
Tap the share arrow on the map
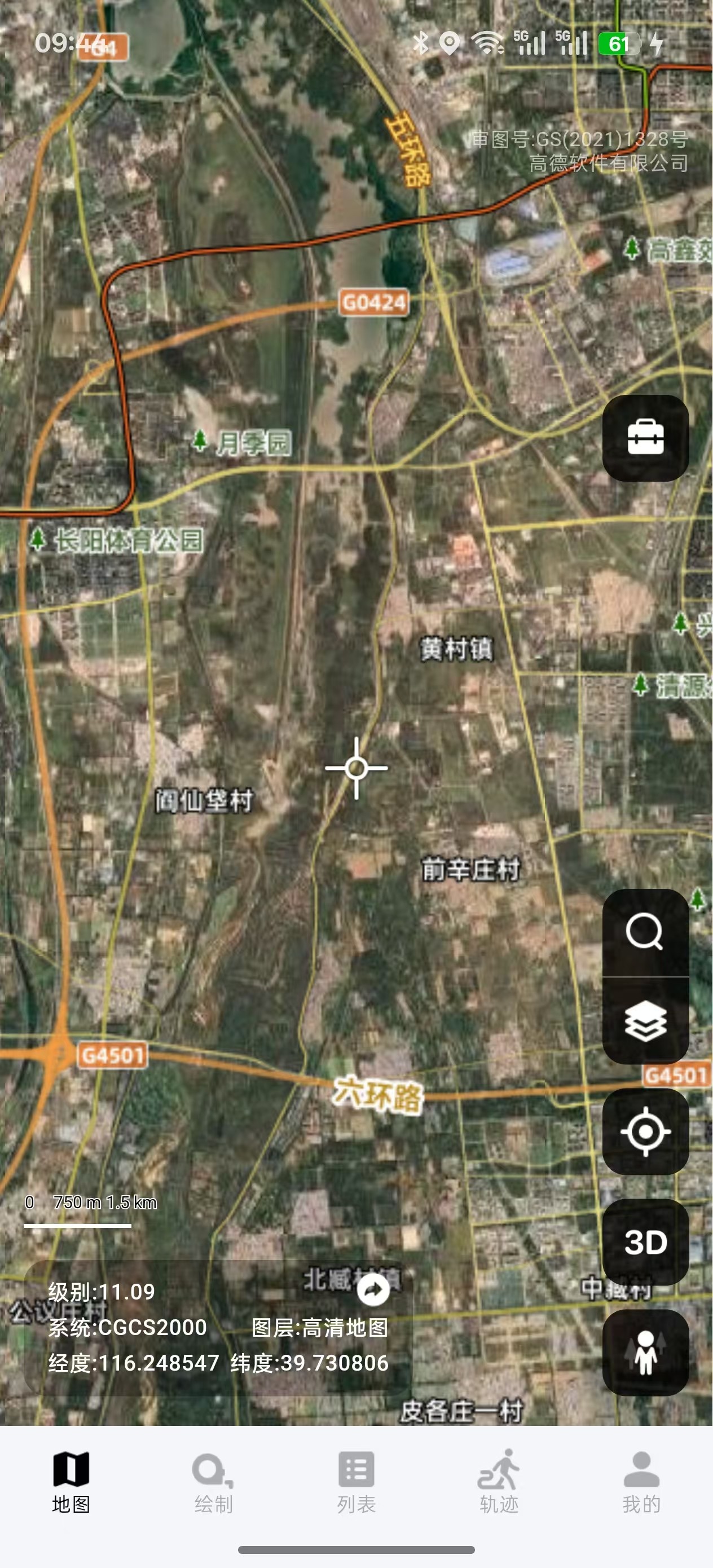[372, 1290]
